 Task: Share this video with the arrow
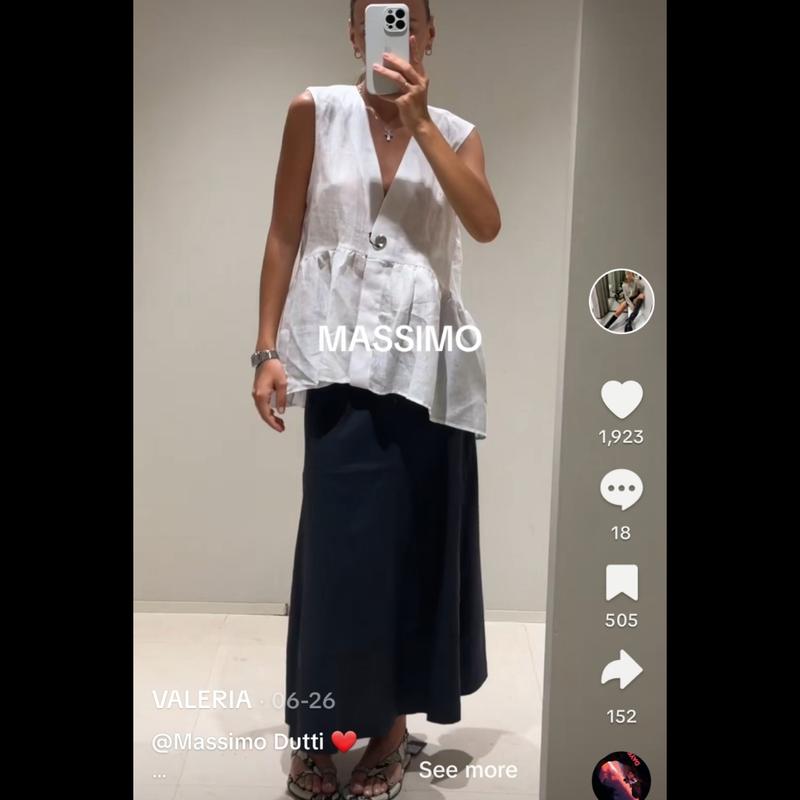(621, 671)
